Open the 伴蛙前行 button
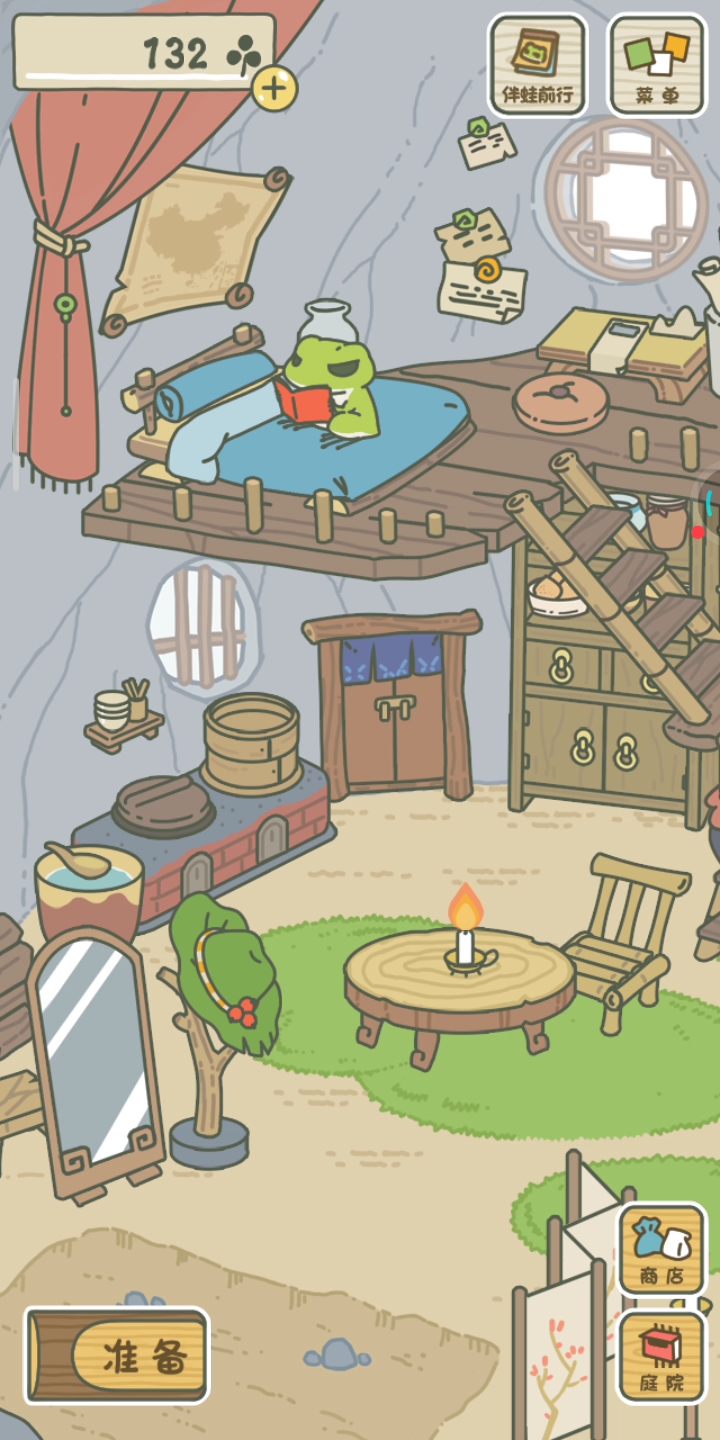The image size is (720, 1440). coord(538,65)
